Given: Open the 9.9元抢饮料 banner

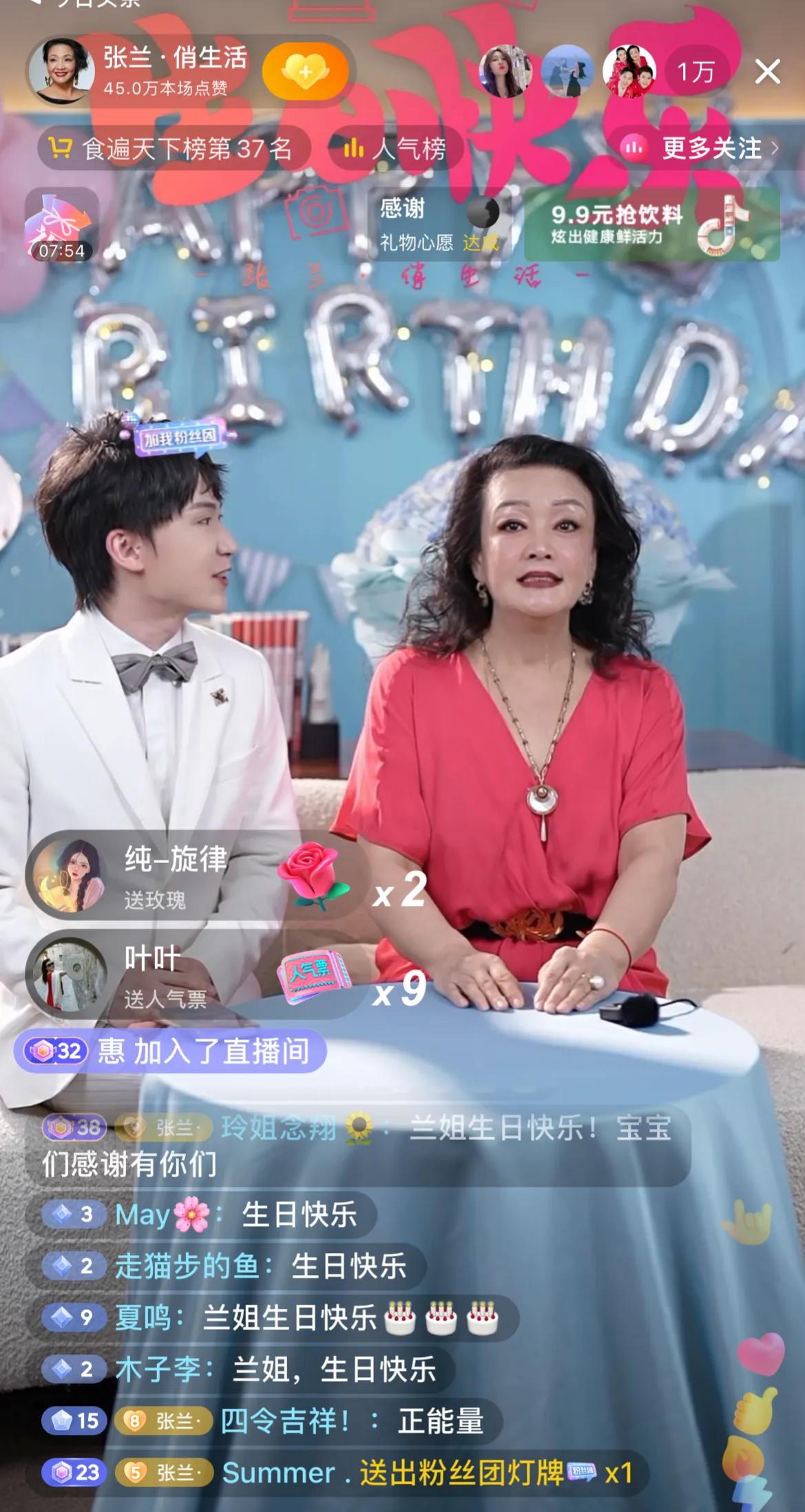Looking at the screenshot, I should point(651,224).
